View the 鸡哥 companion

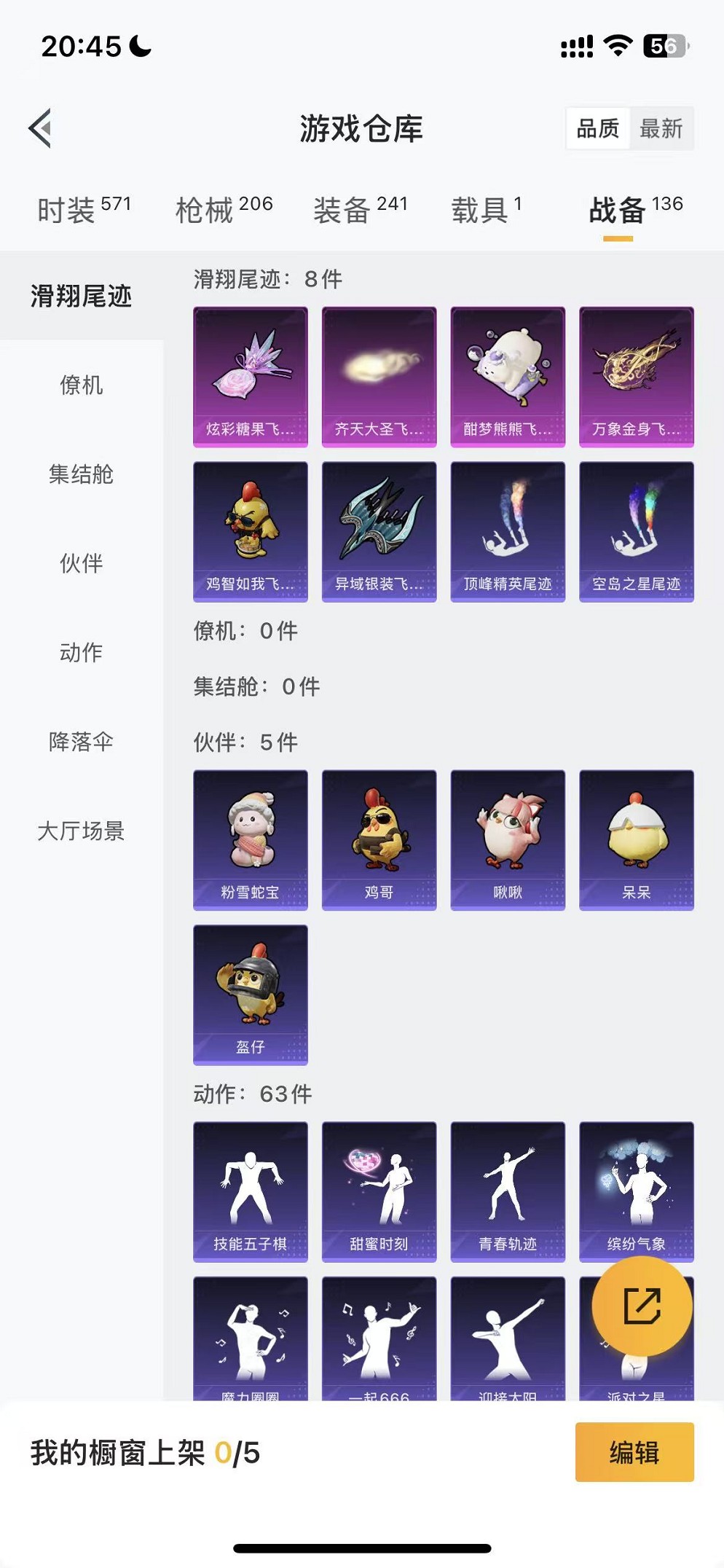point(379,839)
